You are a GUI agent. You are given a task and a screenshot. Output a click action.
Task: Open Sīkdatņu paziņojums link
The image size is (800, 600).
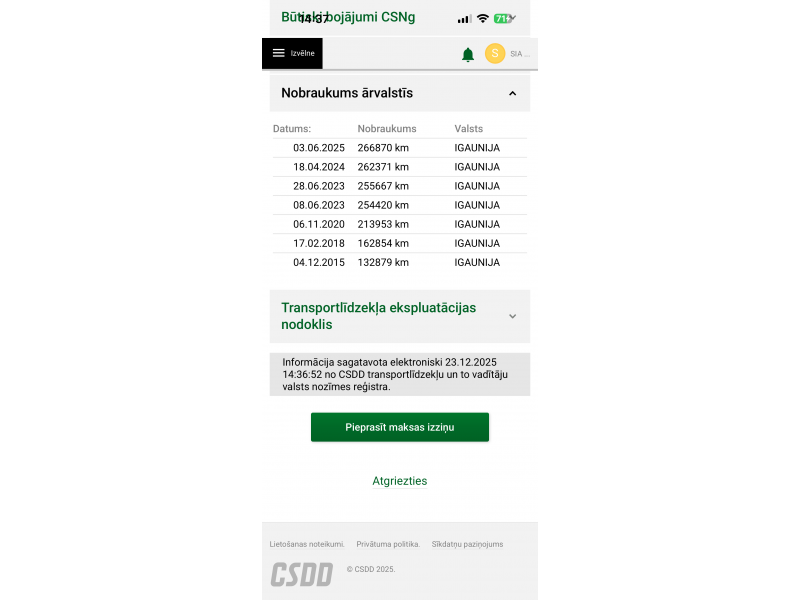[x=467, y=544]
